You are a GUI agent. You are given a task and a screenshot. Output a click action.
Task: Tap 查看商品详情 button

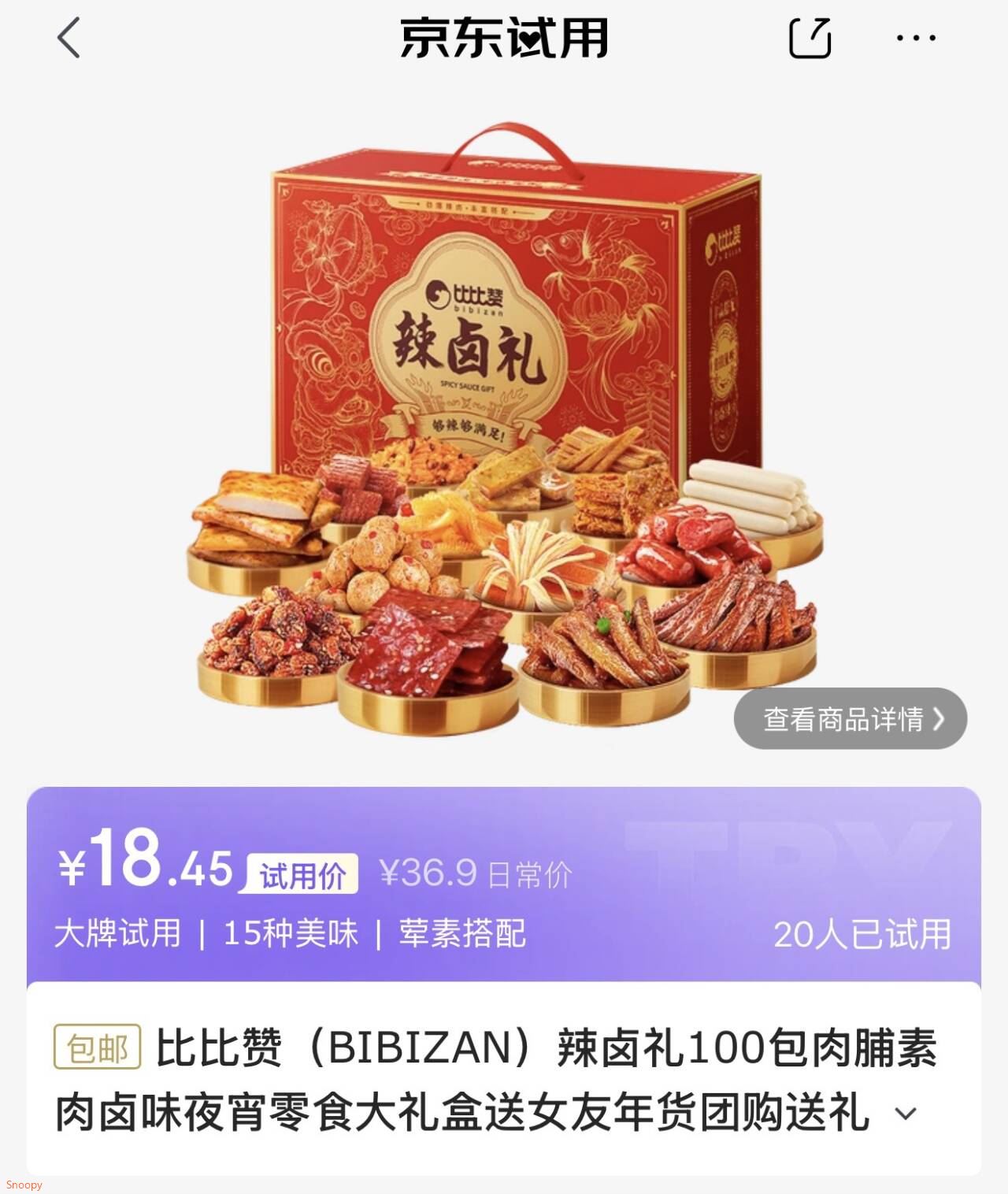pos(850,718)
